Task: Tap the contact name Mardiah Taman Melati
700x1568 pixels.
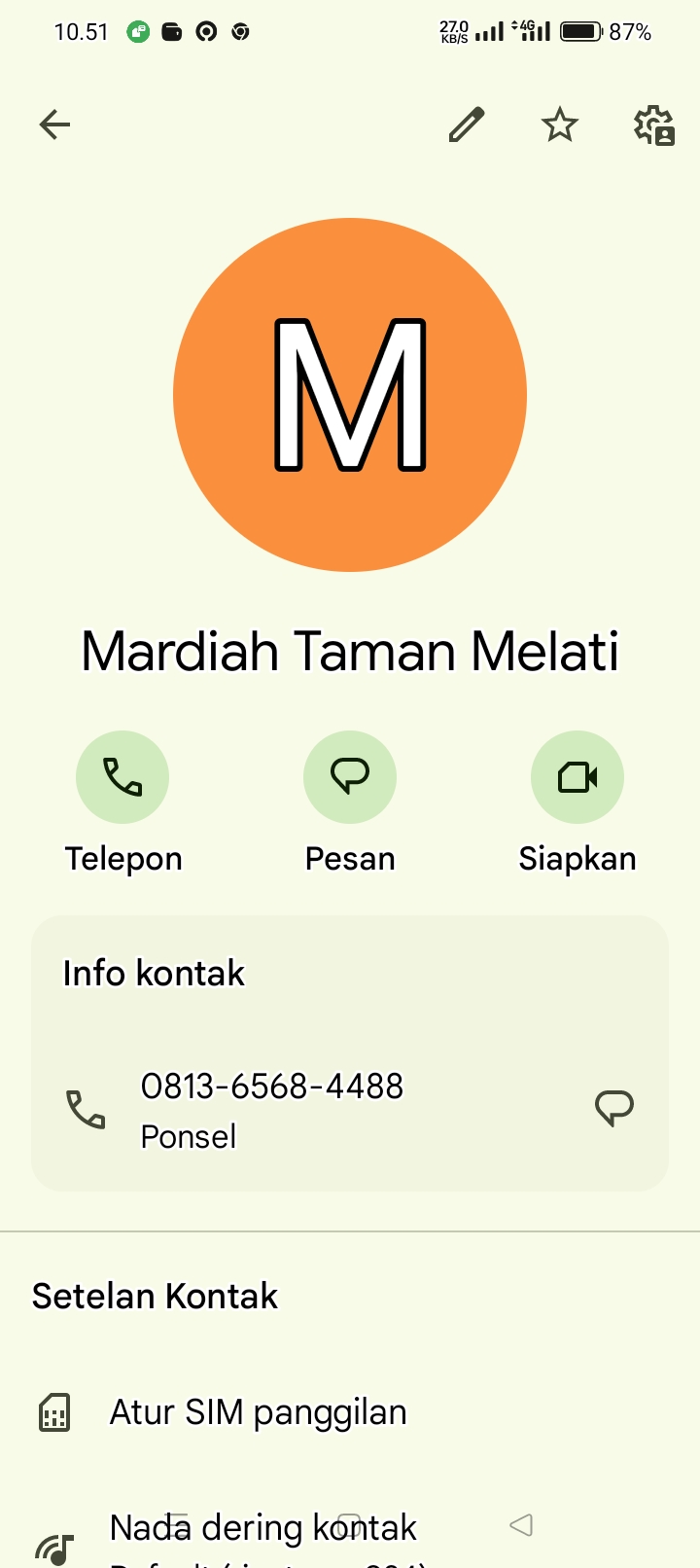Action: point(350,652)
